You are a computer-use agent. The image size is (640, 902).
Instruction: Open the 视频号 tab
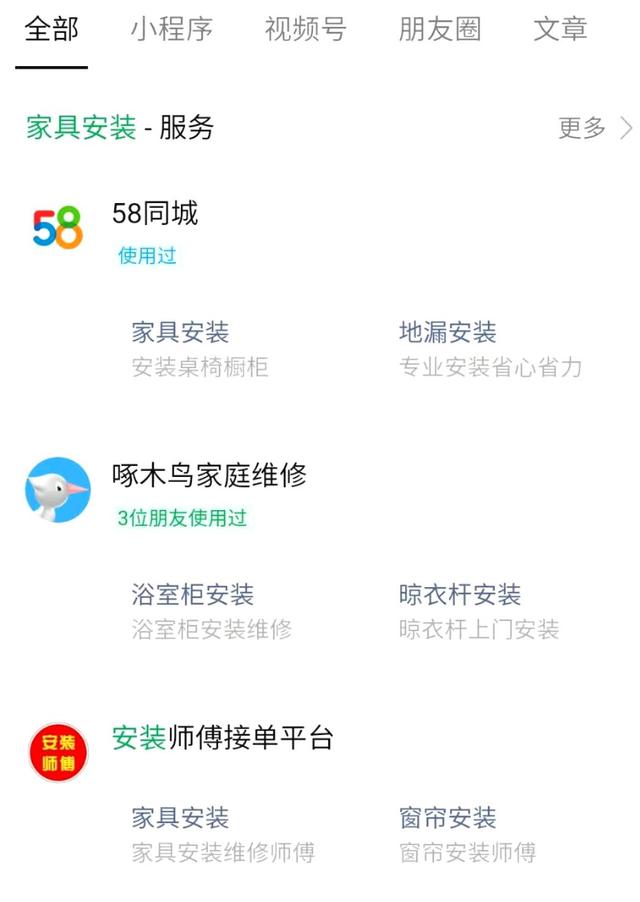pos(305,30)
